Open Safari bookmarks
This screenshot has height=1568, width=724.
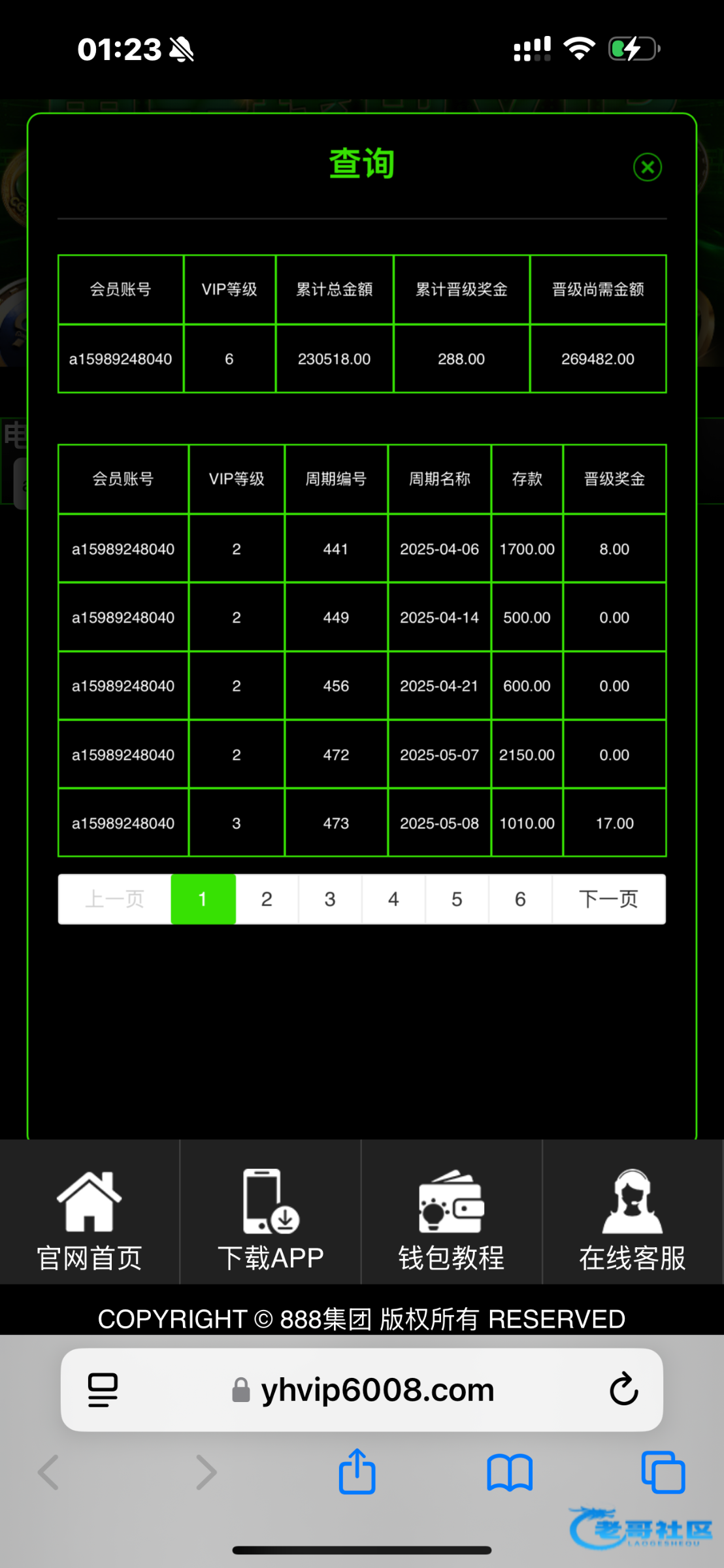[510, 1472]
